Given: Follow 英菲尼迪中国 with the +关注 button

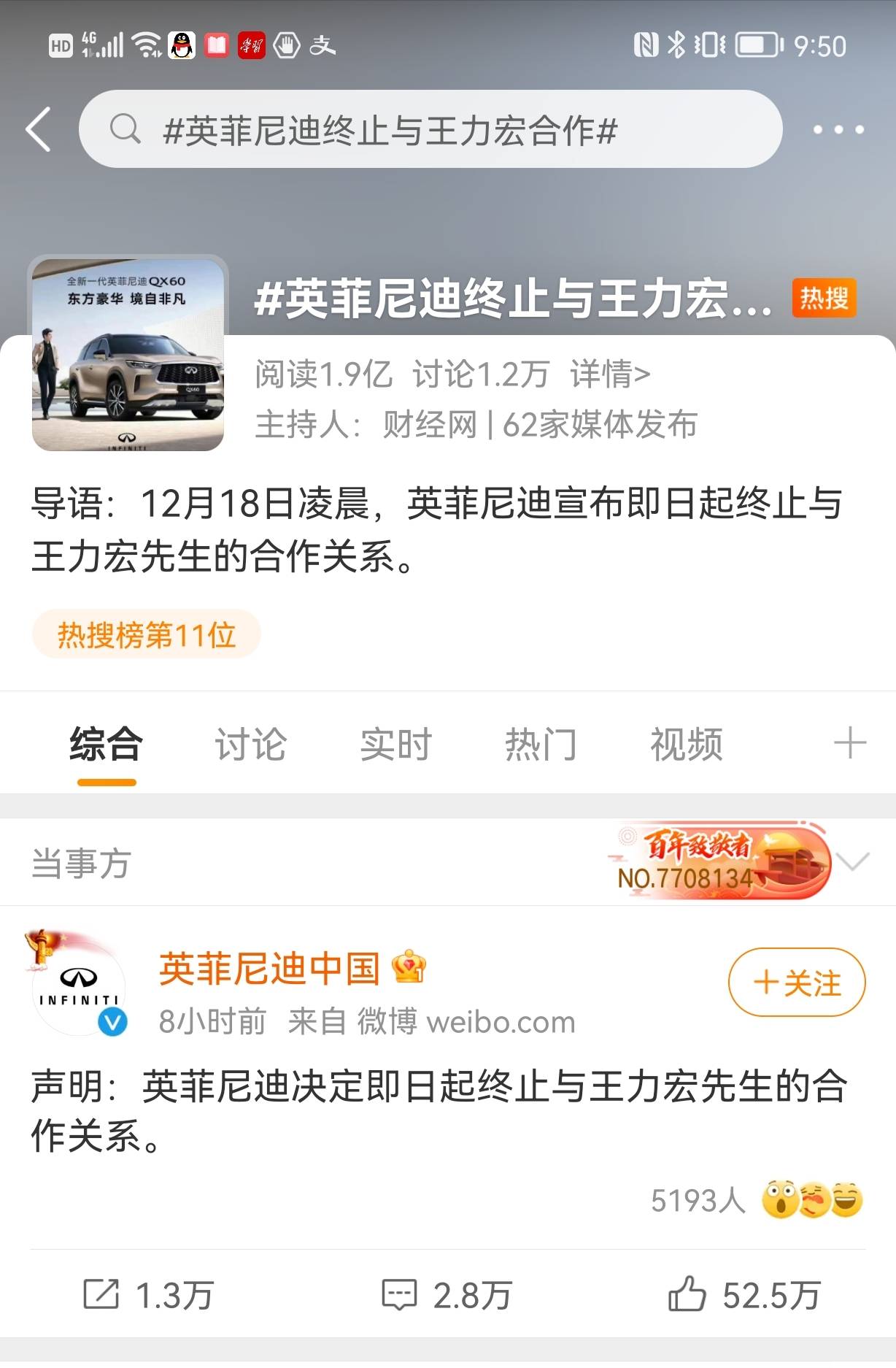Looking at the screenshot, I should tap(796, 983).
